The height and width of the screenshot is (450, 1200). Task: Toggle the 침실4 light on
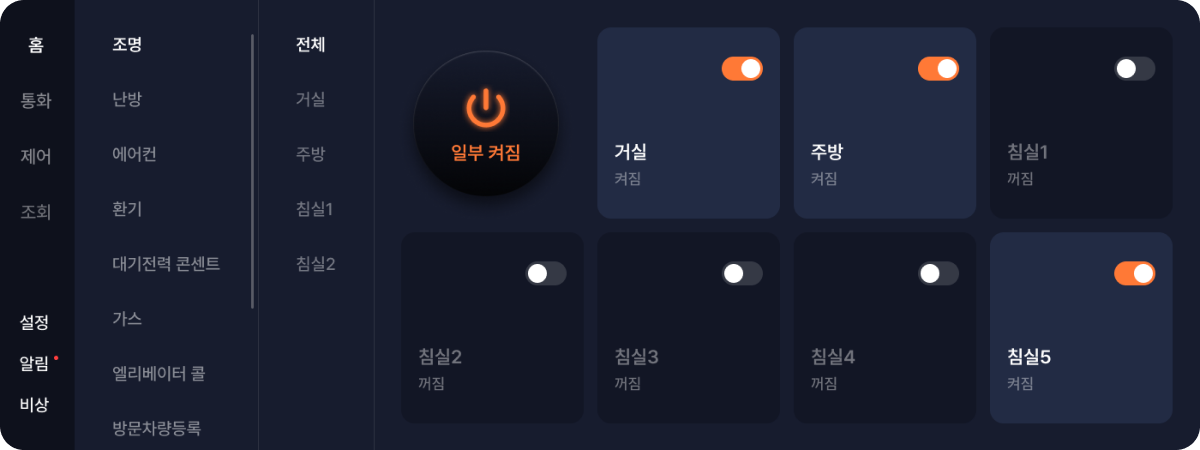[938, 274]
